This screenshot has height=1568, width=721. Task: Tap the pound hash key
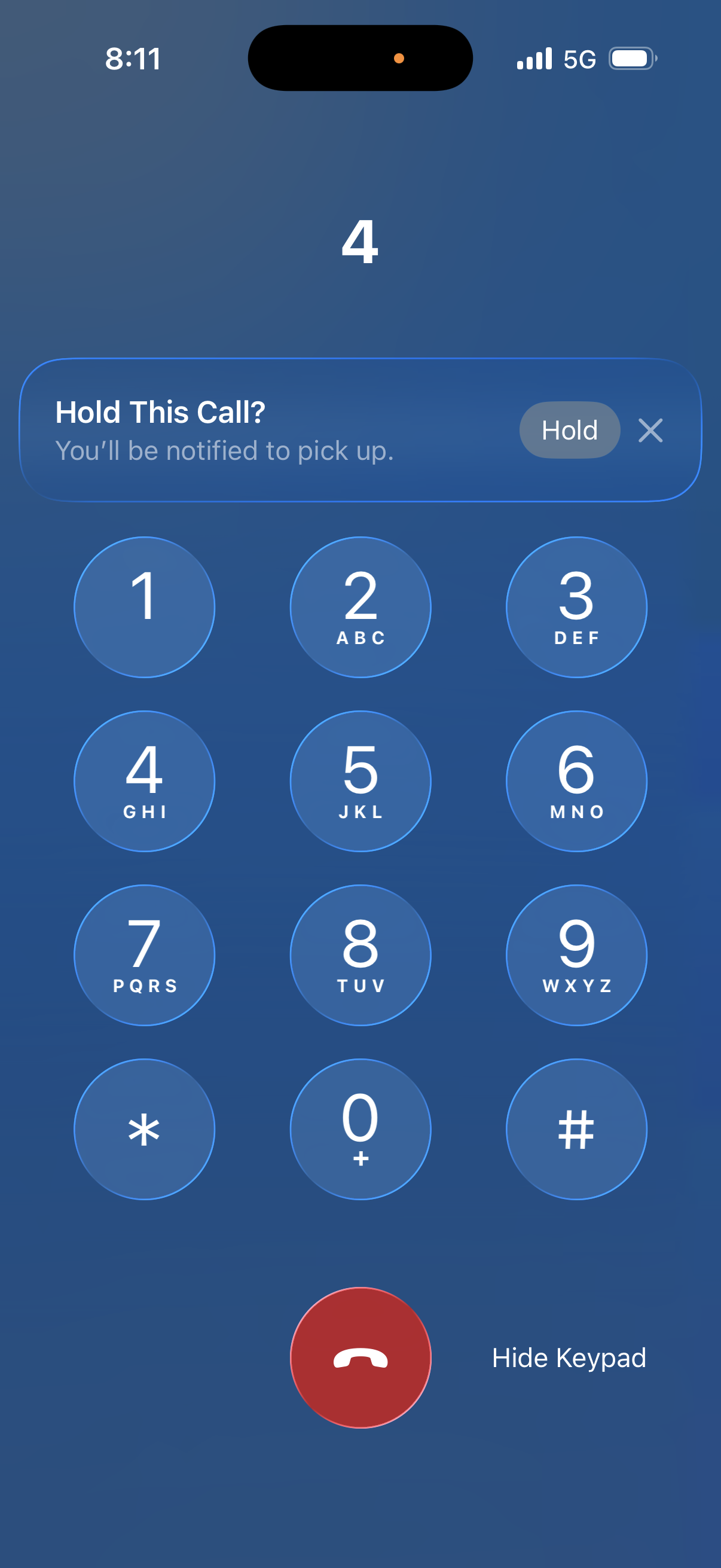tap(576, 1129)
